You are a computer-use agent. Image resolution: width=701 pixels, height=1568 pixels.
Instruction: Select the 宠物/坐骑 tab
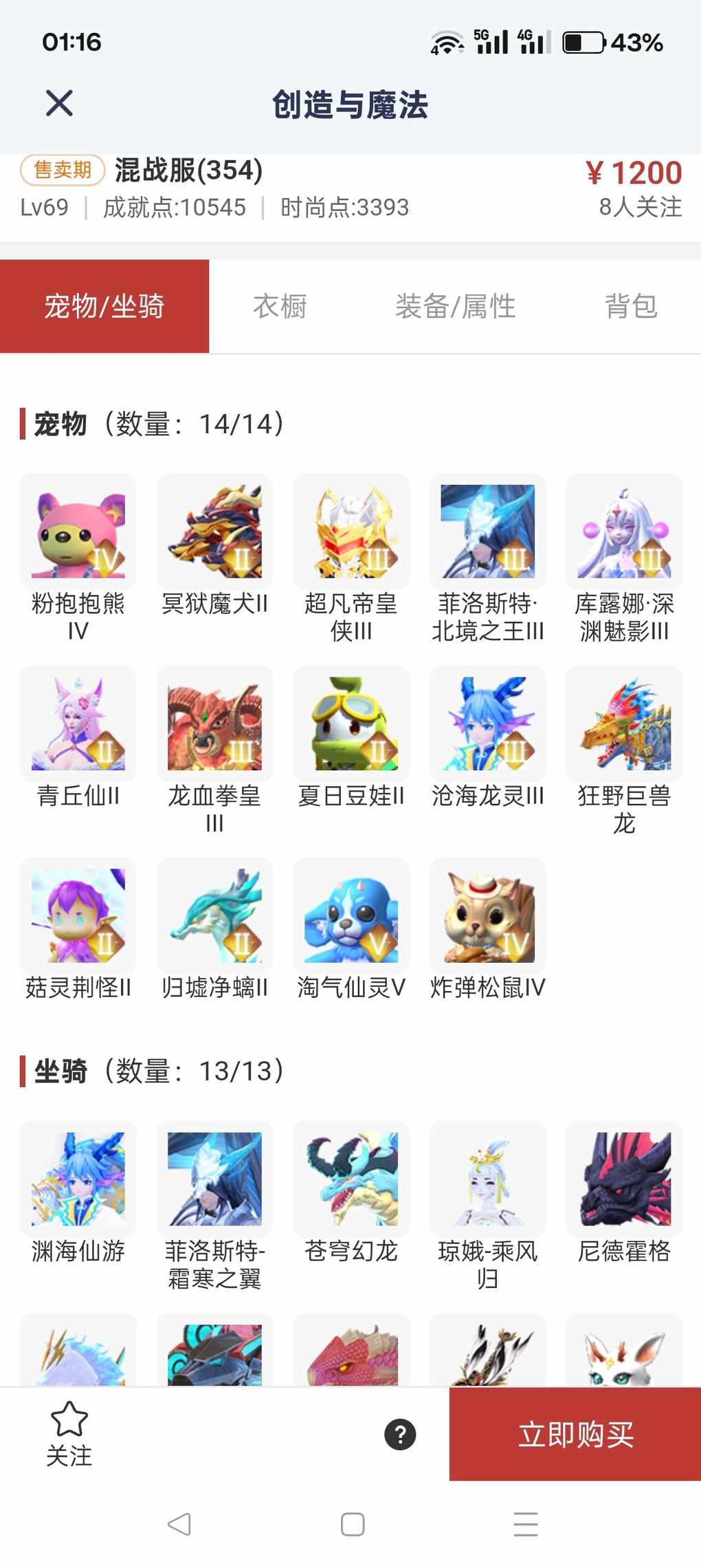[x=104, y=306]
